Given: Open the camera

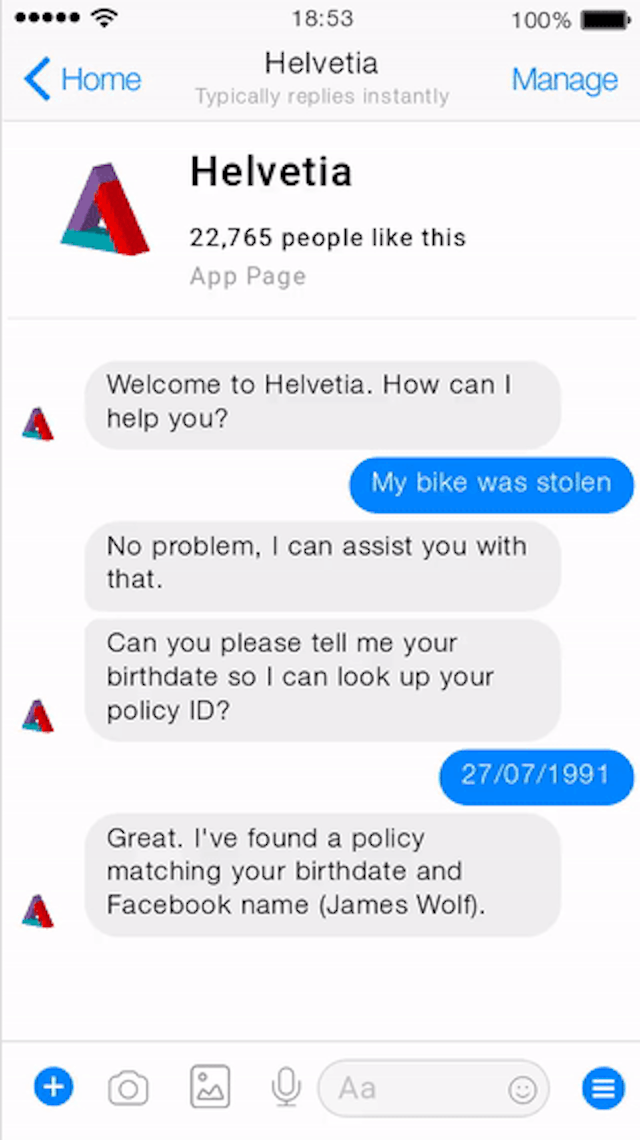Looking at the screenshot, I should pos(128,1088).
